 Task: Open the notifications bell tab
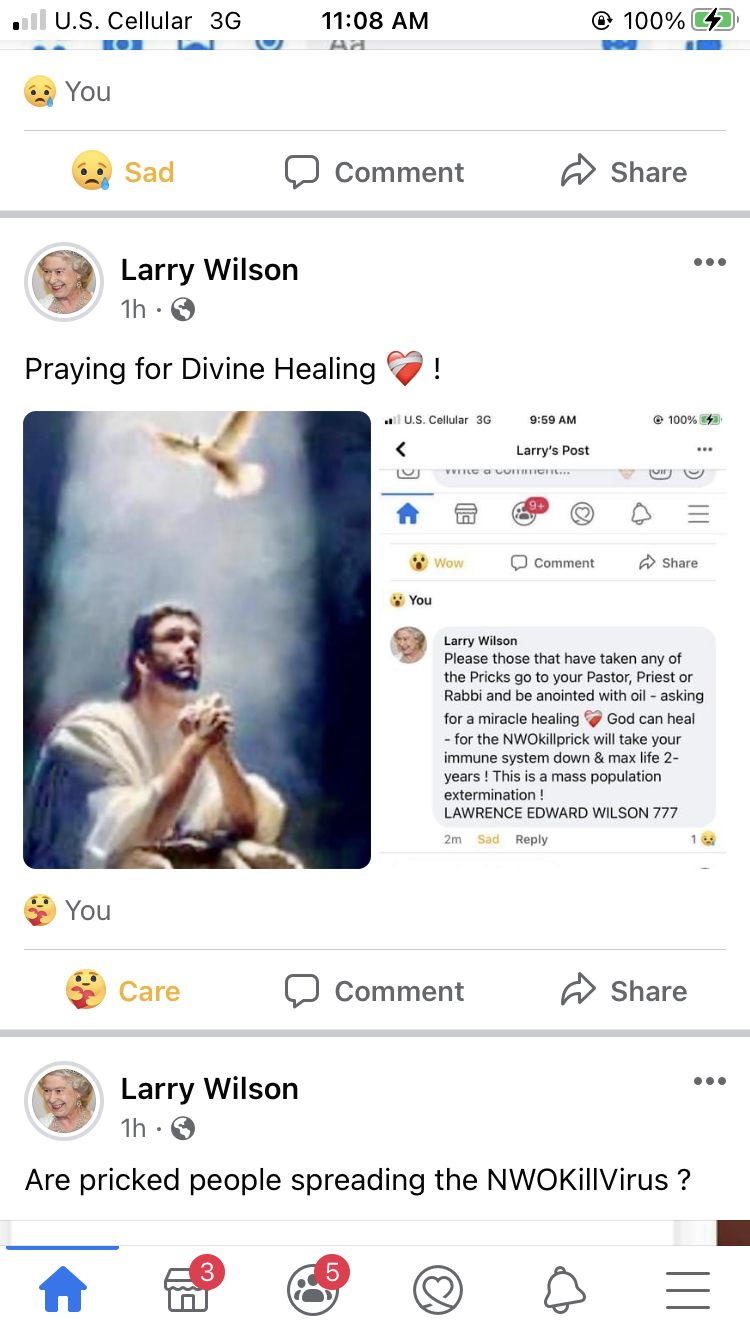click(564, 1290)
